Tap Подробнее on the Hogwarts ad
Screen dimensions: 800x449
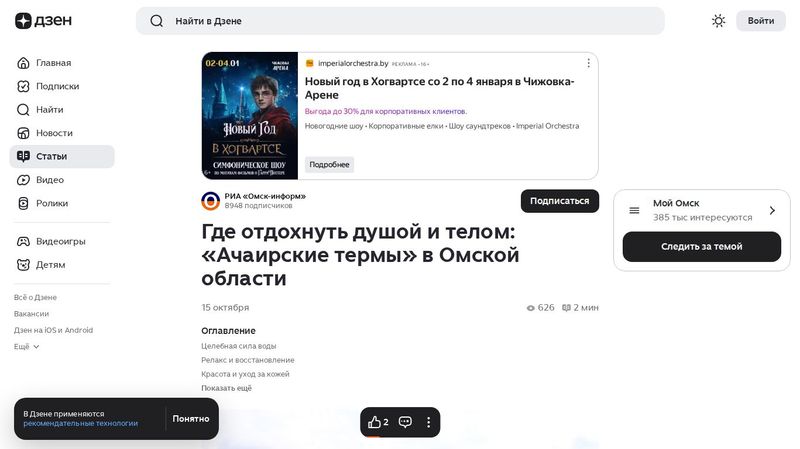tap(329, 165)
